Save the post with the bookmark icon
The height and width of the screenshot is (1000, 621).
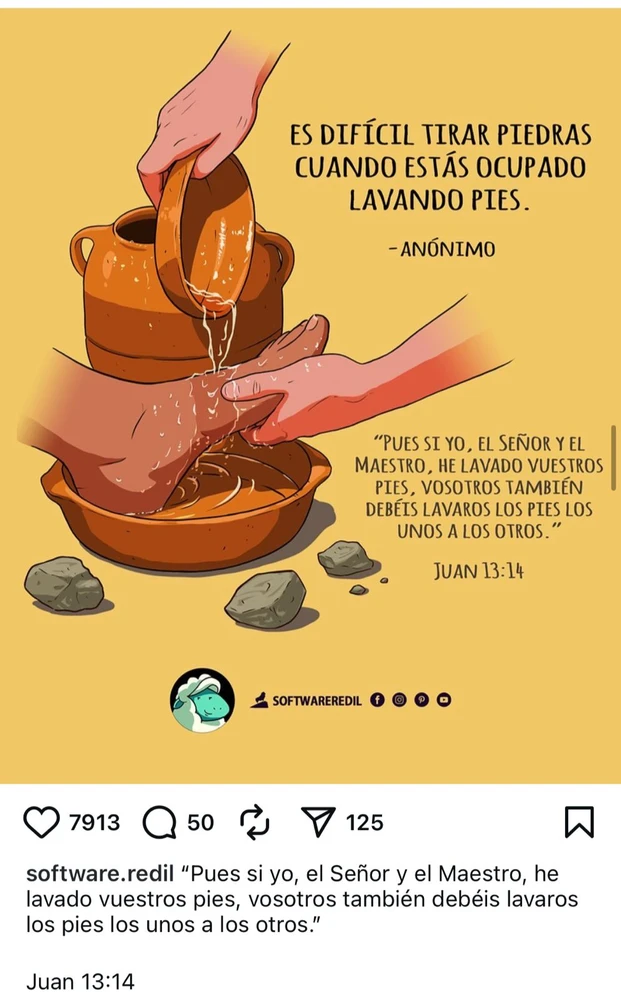click(x=579, y=822)
